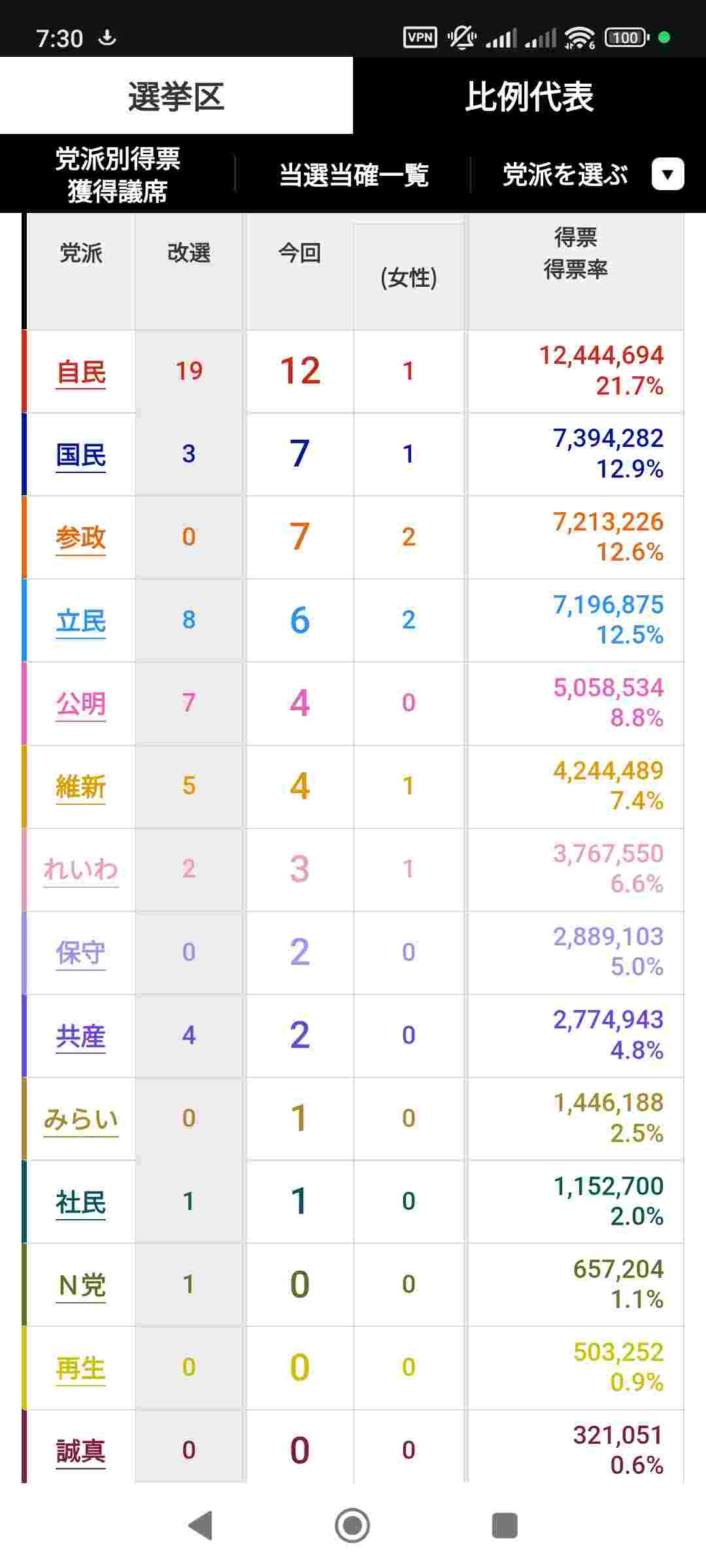Select 党派別得票 獲得議席 view
Screen dimensions: 706x1568
pyautogui.click(x=118, y=174)
